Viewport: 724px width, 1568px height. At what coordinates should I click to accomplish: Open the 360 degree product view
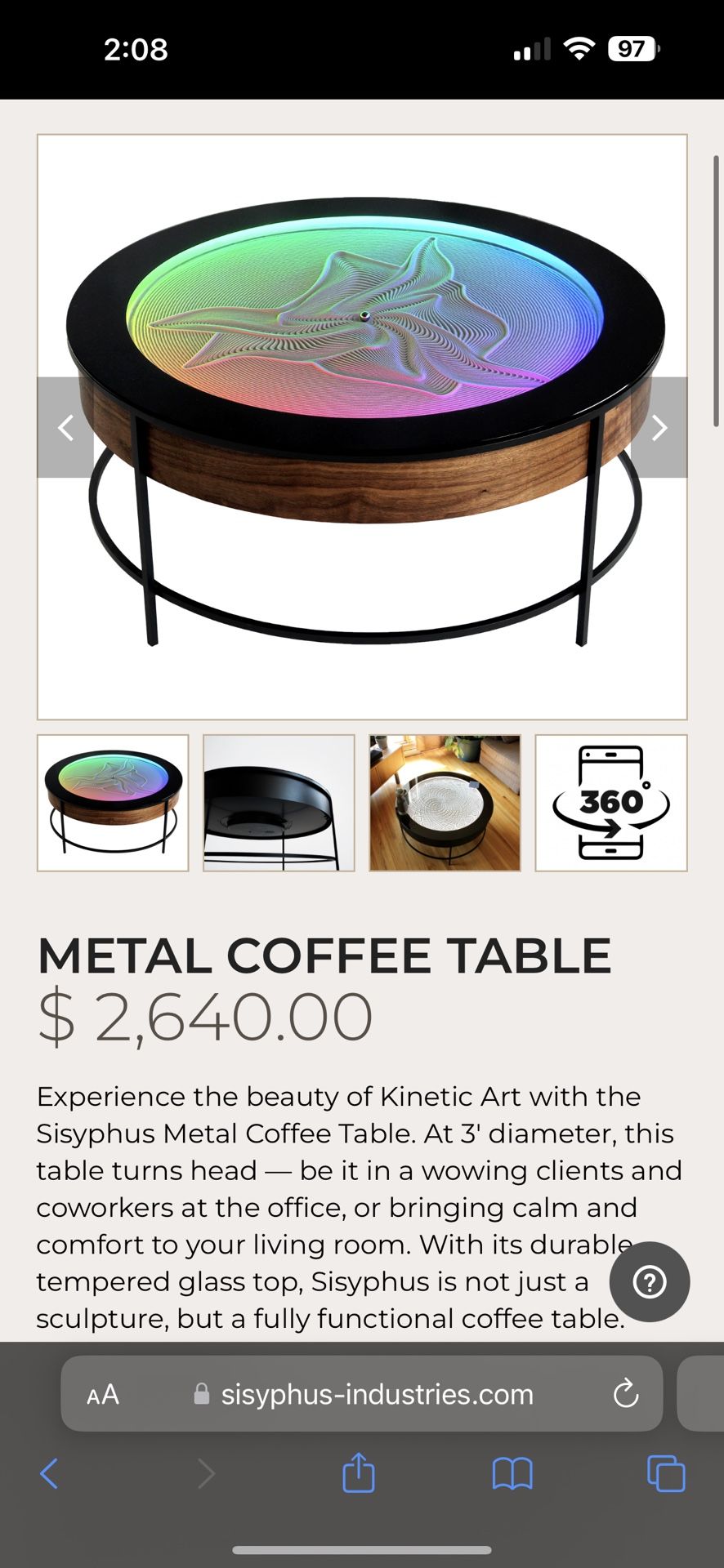click(x=610, y=803)
